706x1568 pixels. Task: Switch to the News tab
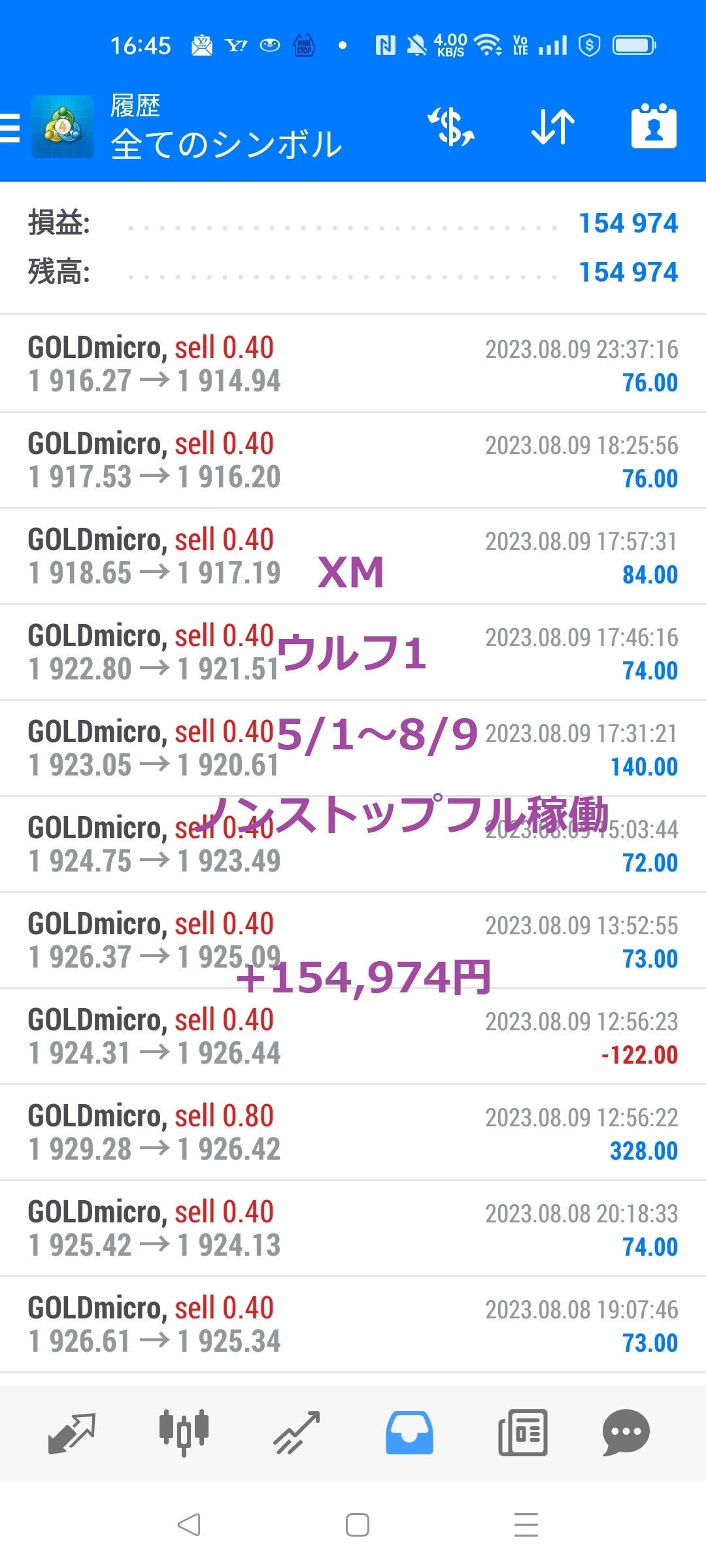(523, 1433)
